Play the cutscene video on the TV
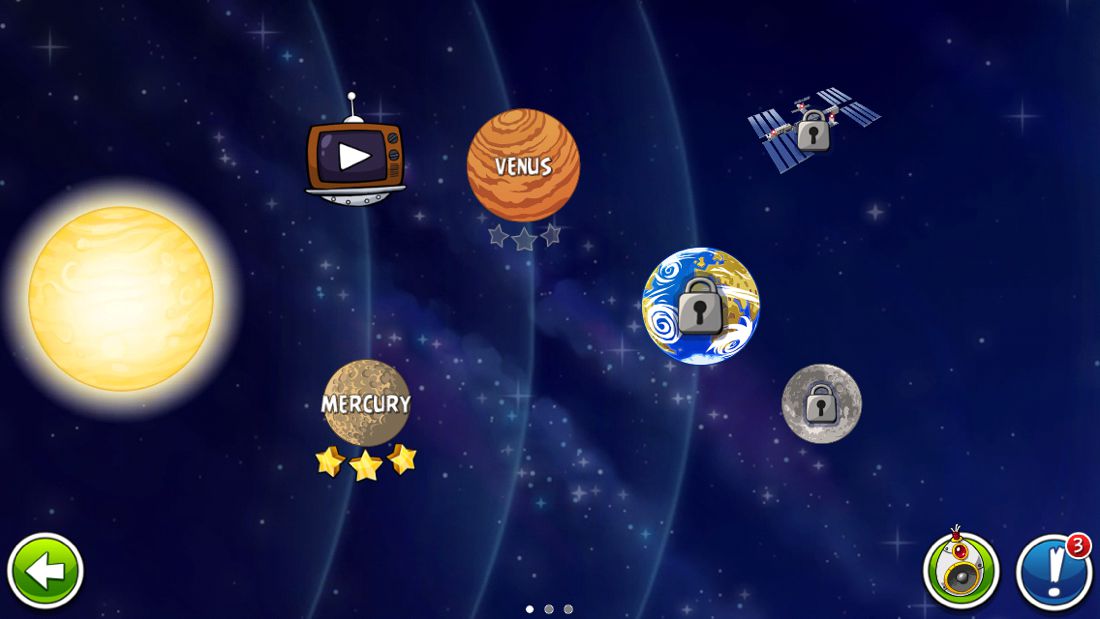 coord(354,156)
